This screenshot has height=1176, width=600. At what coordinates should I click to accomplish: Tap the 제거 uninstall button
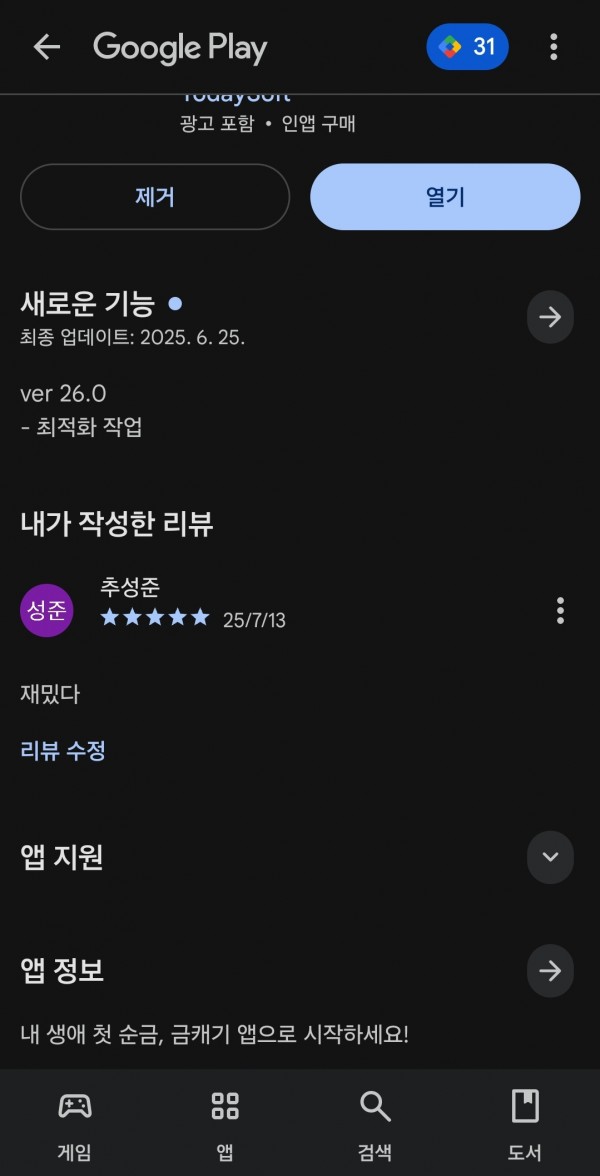coord(154,196)
